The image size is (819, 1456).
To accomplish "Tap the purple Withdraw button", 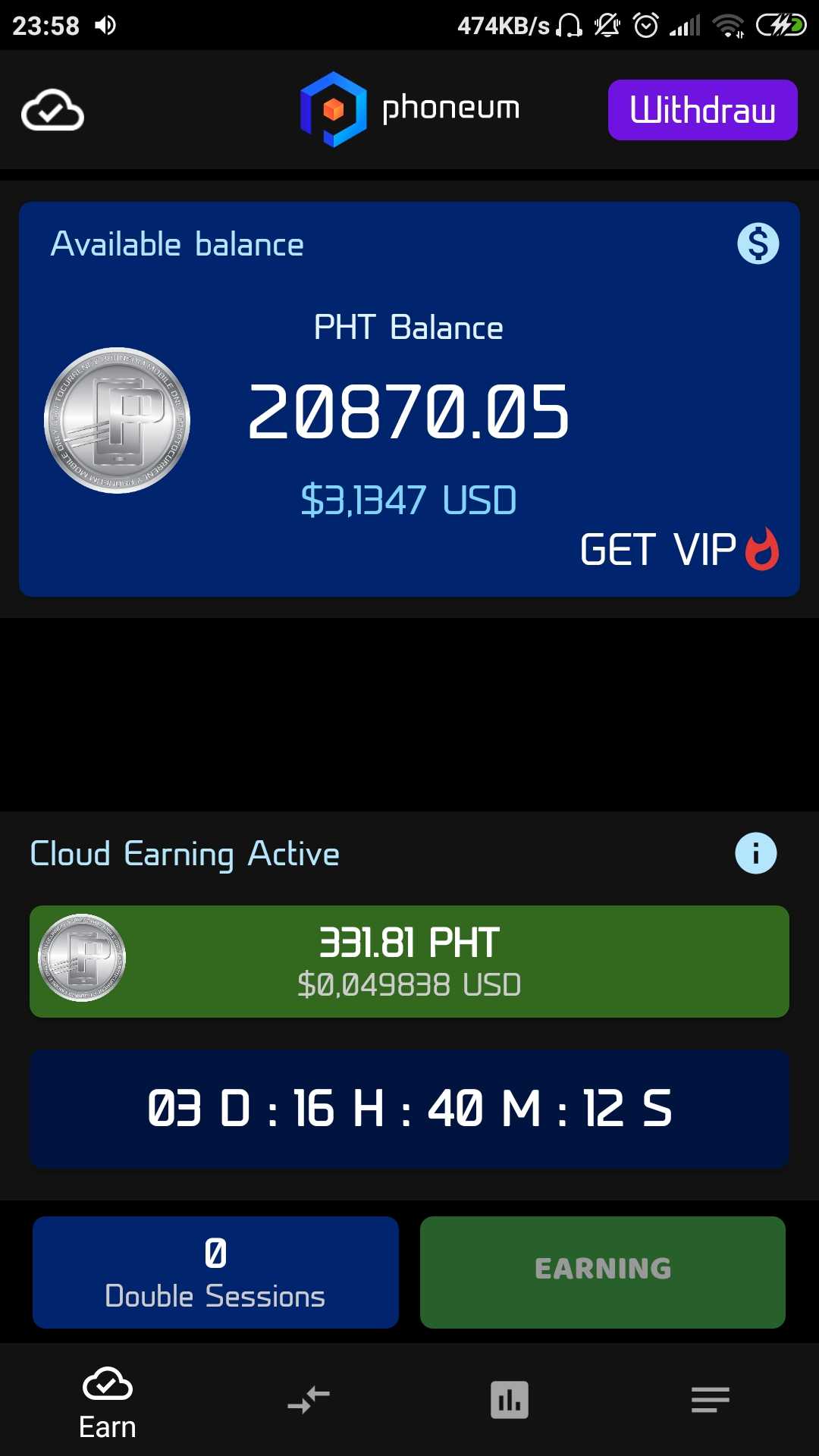I will (x=702, y=110).
